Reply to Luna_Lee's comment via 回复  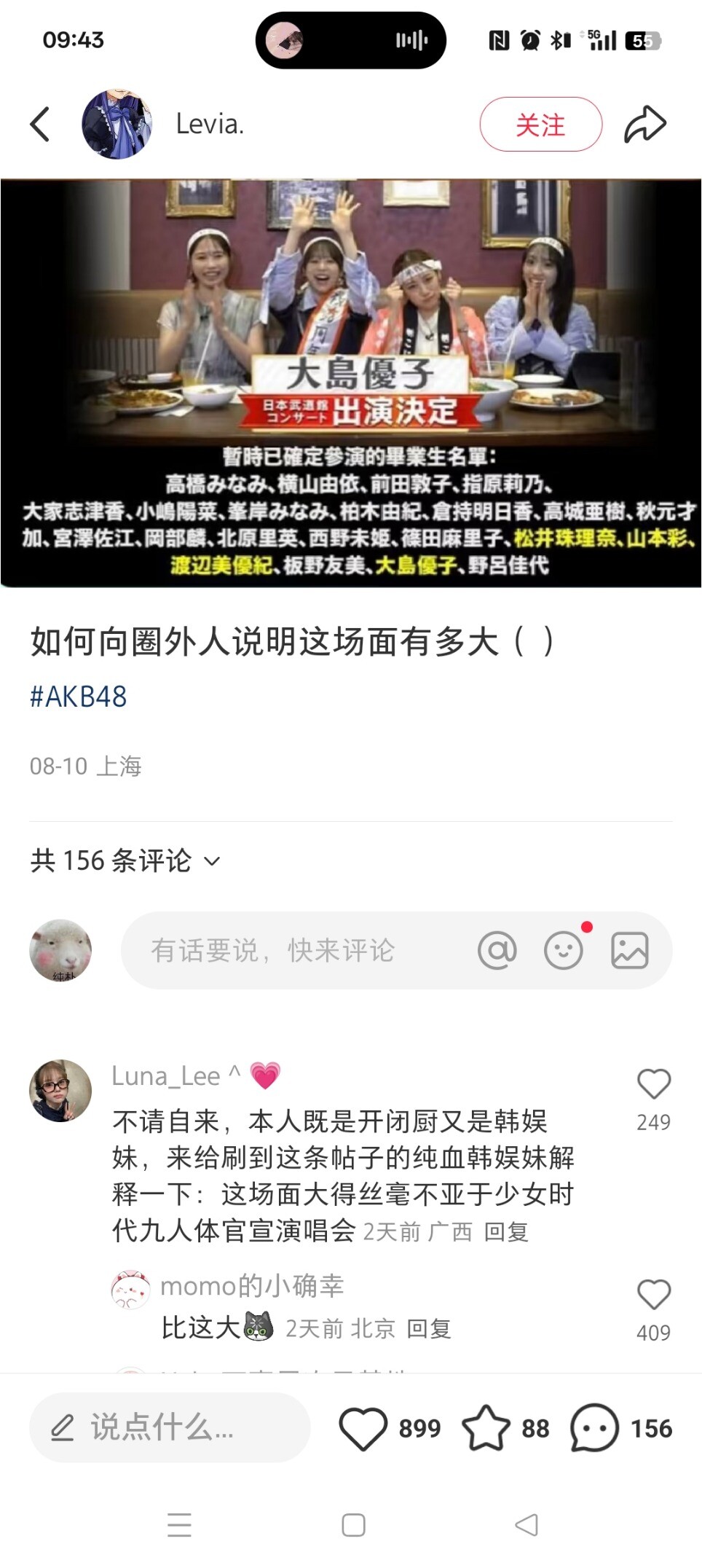[506, 1232]
